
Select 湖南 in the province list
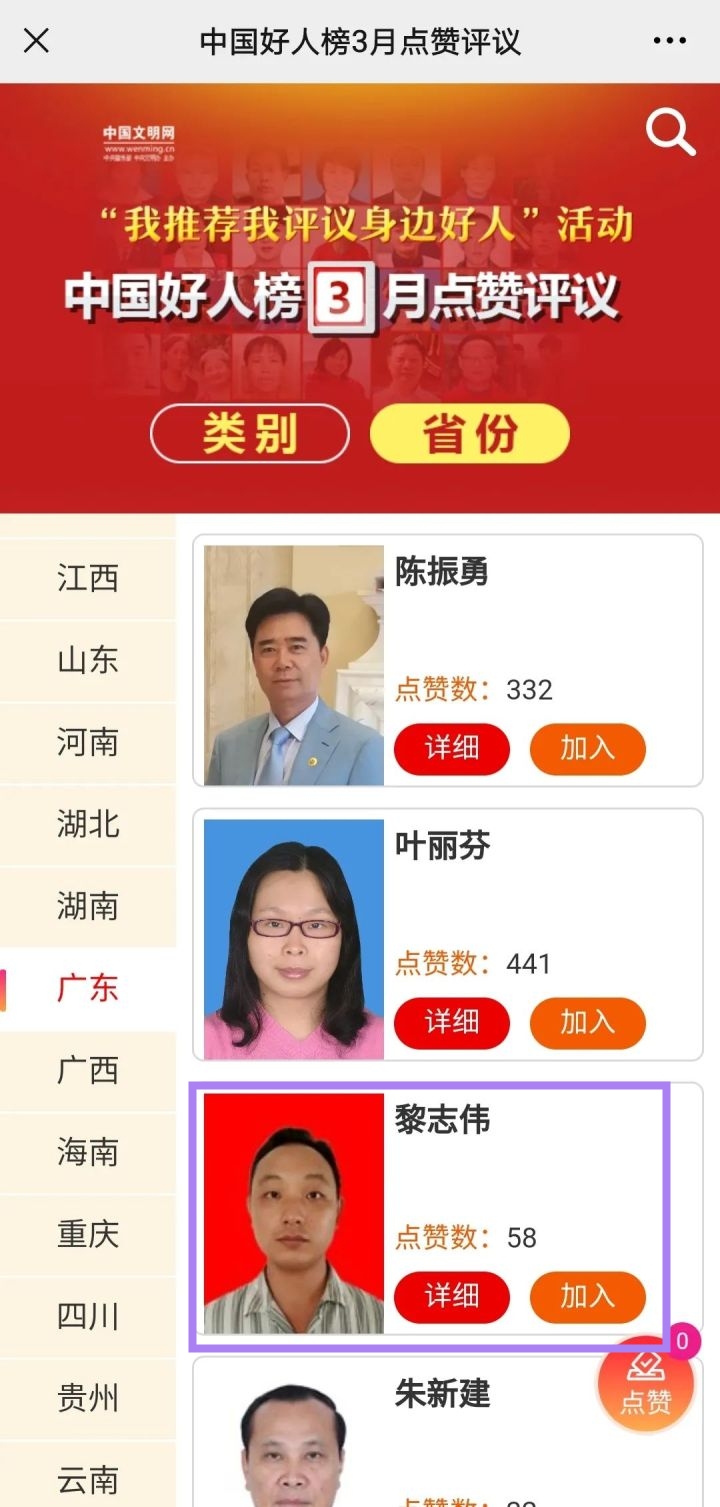(x=88, y=906)
